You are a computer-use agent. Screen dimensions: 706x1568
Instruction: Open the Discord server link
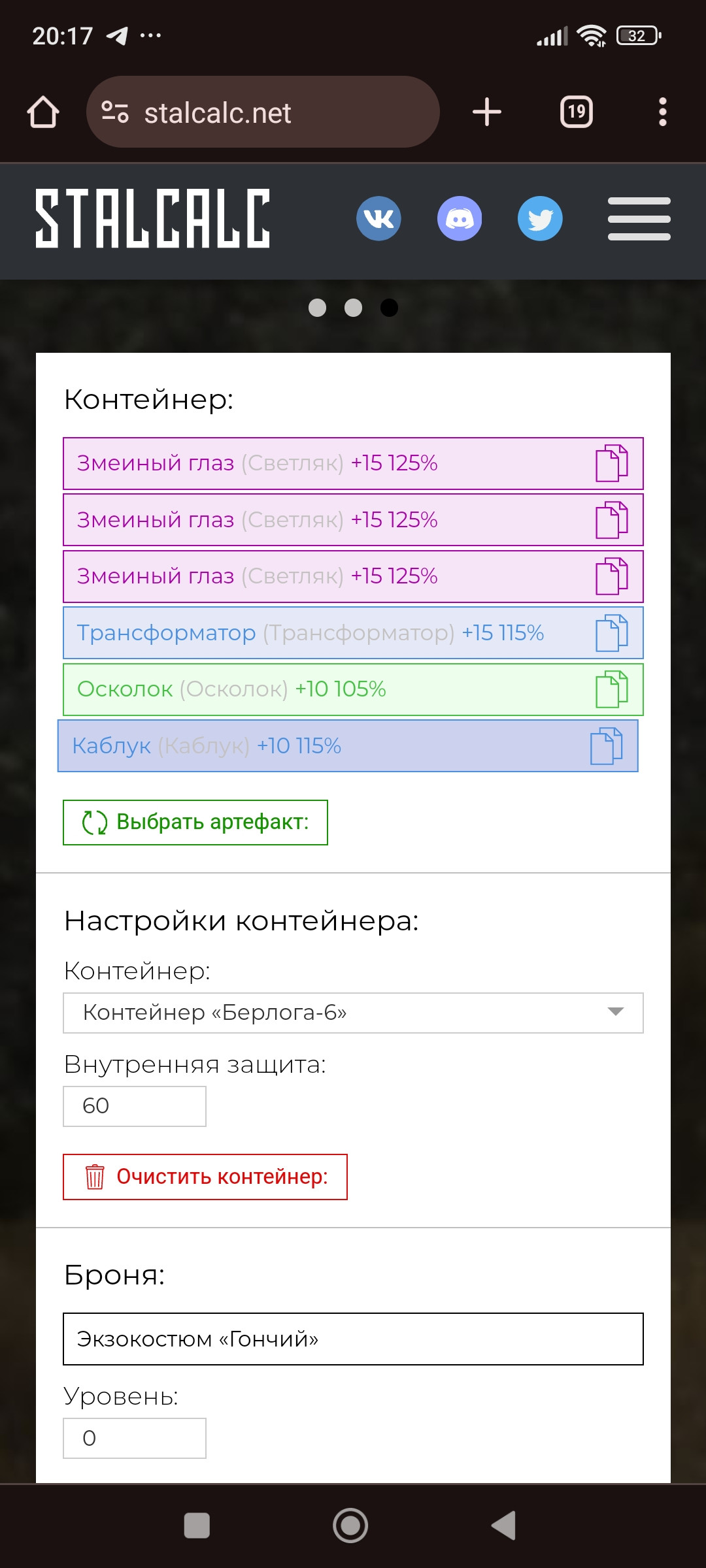[460, 218]
